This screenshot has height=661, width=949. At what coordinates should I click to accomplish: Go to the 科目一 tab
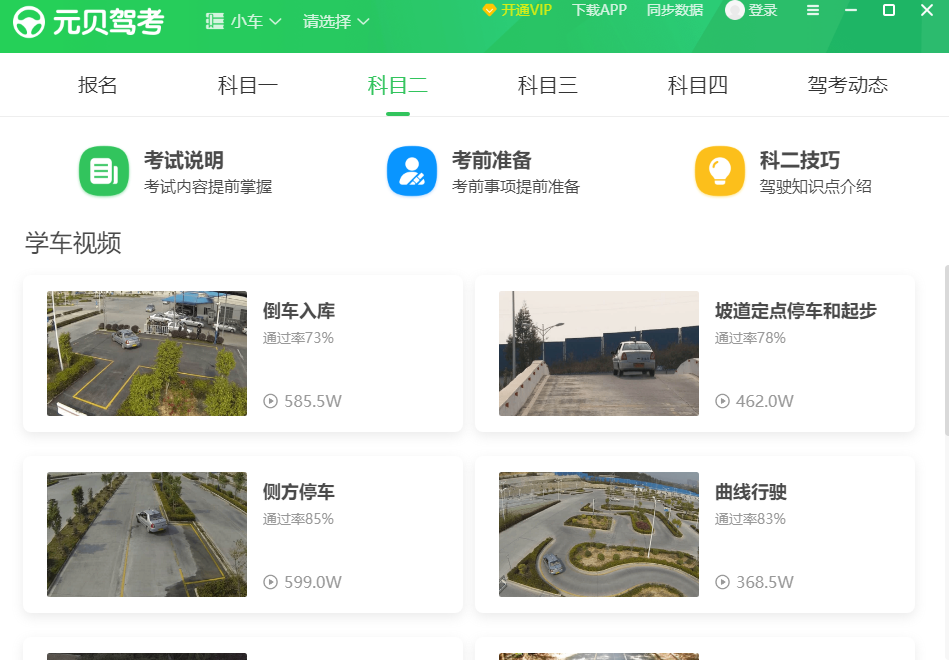click(248, 85)
